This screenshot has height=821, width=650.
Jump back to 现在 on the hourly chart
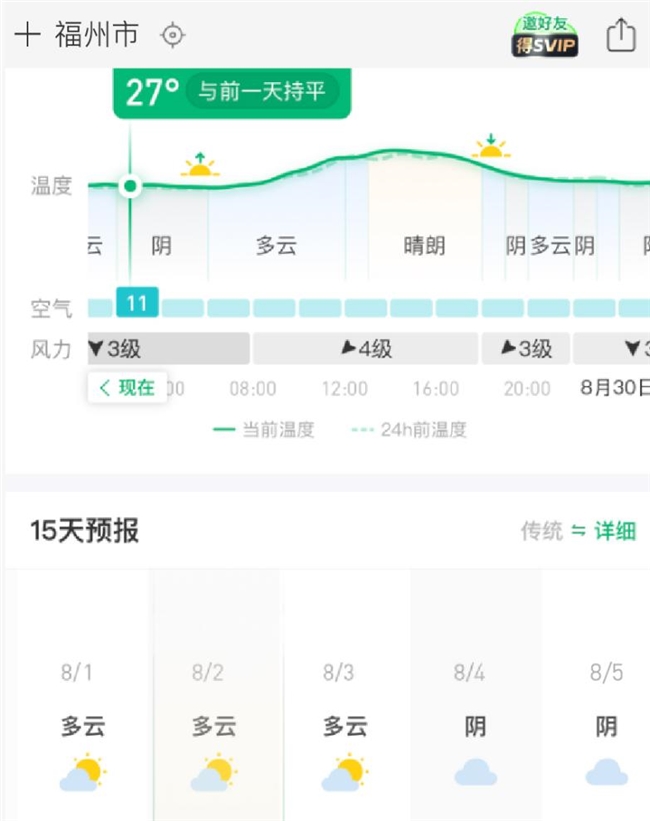pos(128,388)
